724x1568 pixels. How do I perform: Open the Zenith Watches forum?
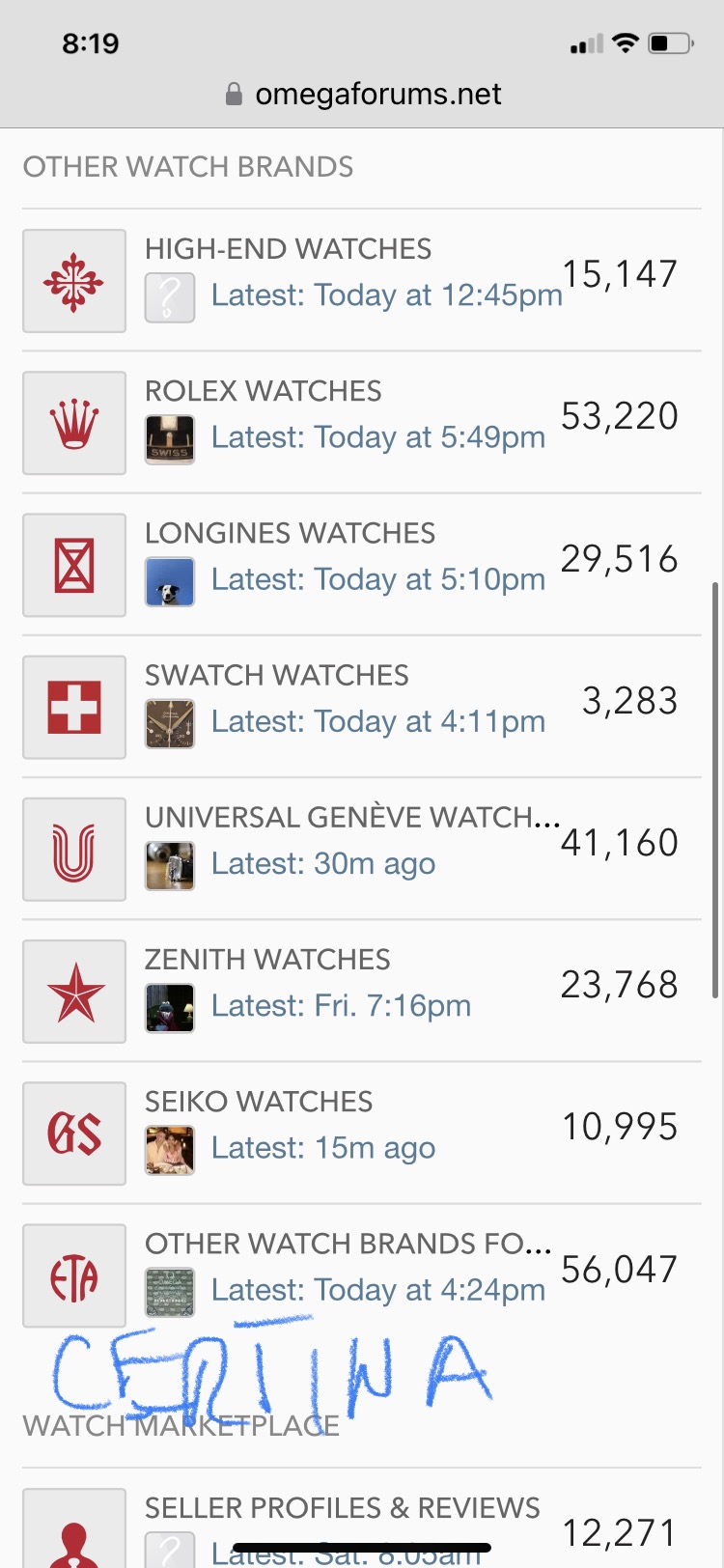(x=267, y=959)
